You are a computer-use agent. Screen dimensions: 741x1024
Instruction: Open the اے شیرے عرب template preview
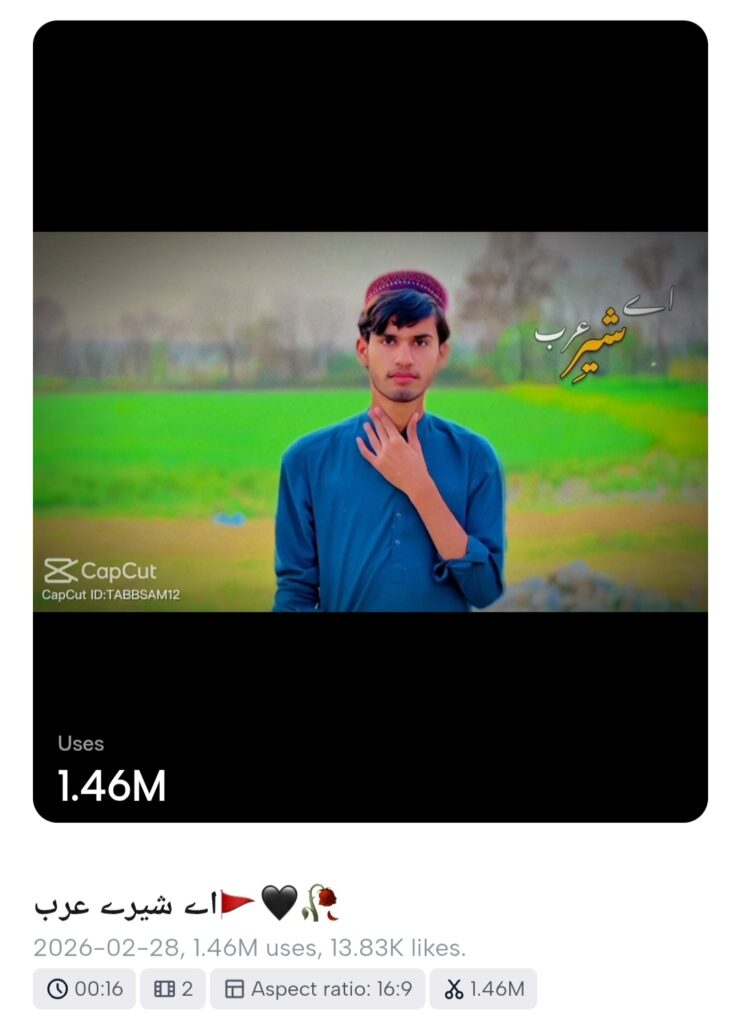pyautogui.click(x=370, y=421)
